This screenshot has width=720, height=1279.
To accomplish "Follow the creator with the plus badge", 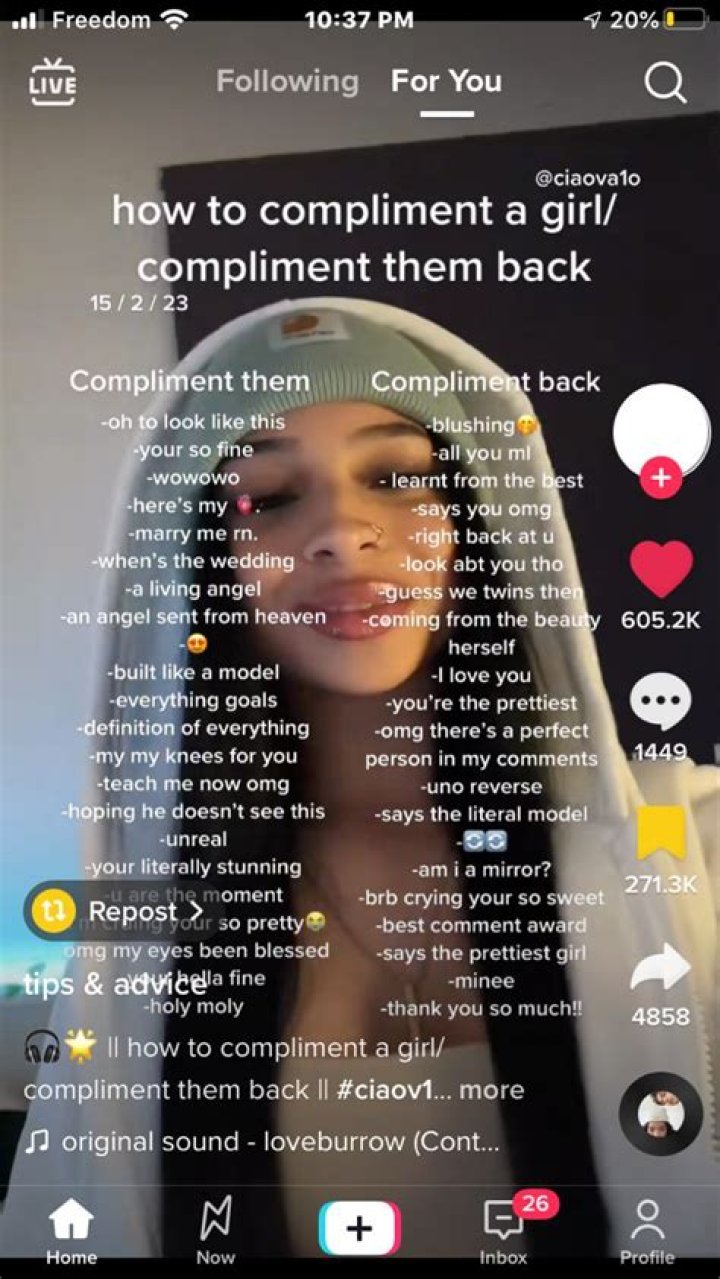I will [660, 478].
